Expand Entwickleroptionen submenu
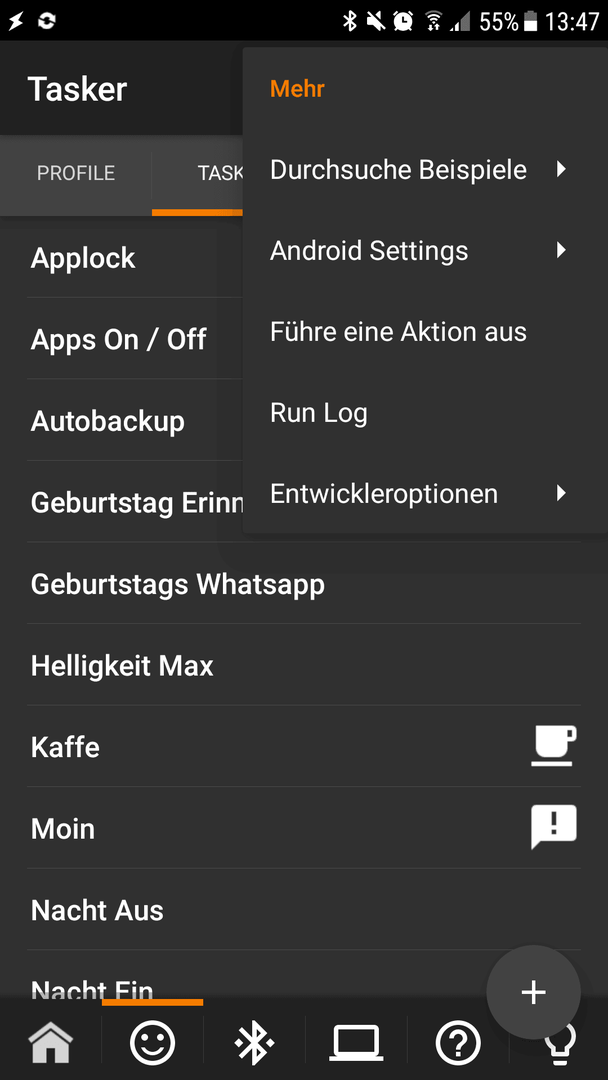The height and width of the screenshot is (1080, 608). (425, 494)
